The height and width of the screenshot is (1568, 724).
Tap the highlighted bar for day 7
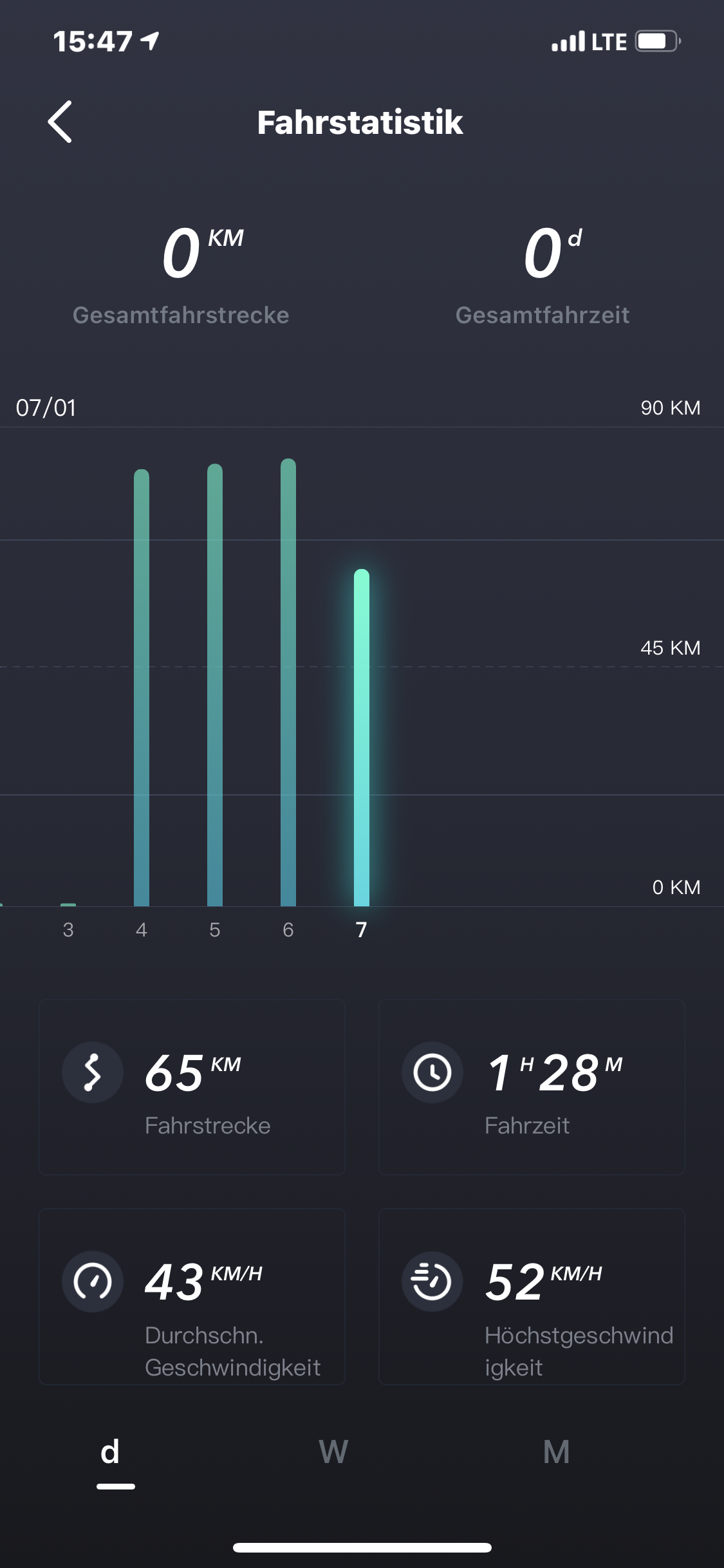362,737
